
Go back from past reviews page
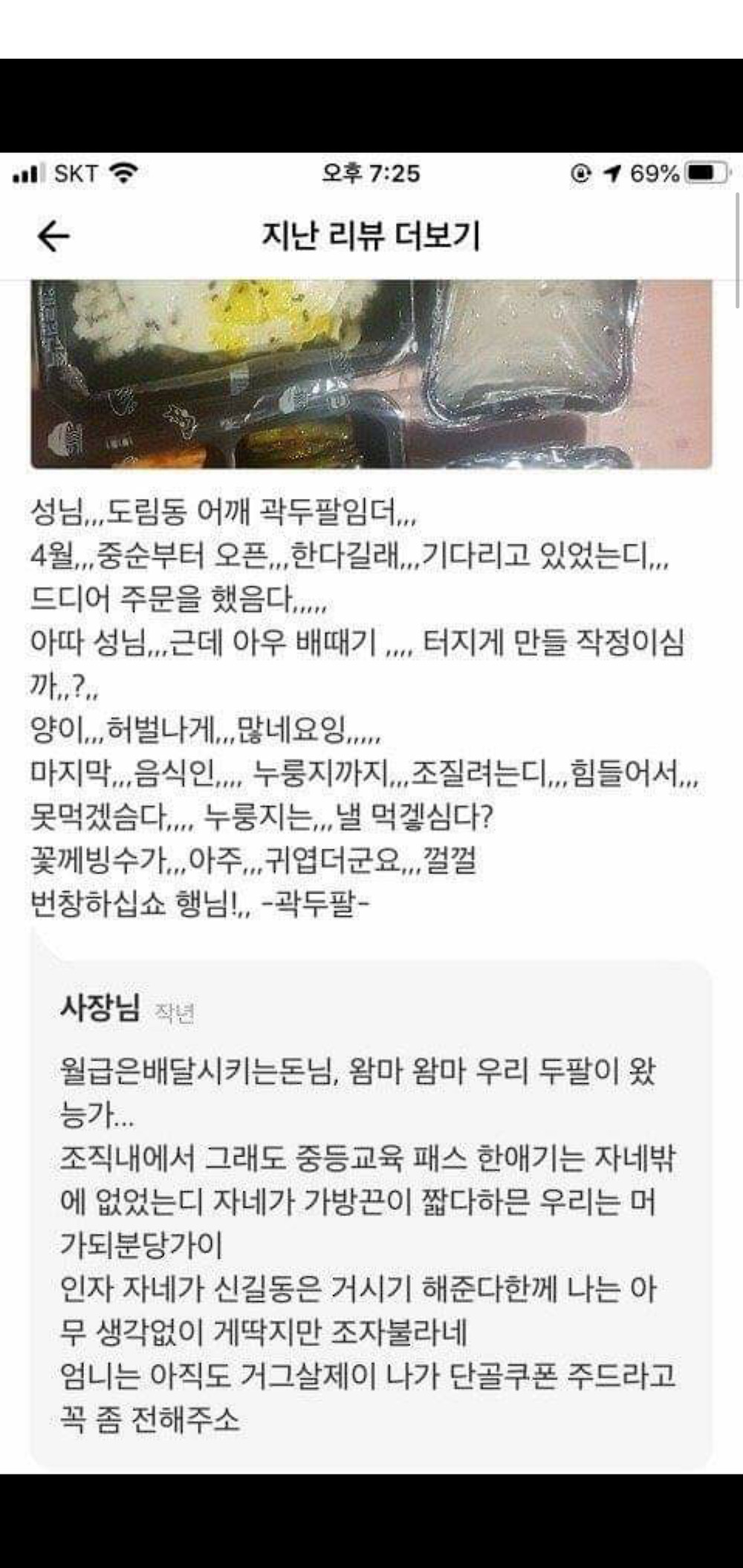pyautogui.click(x=53, y=237)
